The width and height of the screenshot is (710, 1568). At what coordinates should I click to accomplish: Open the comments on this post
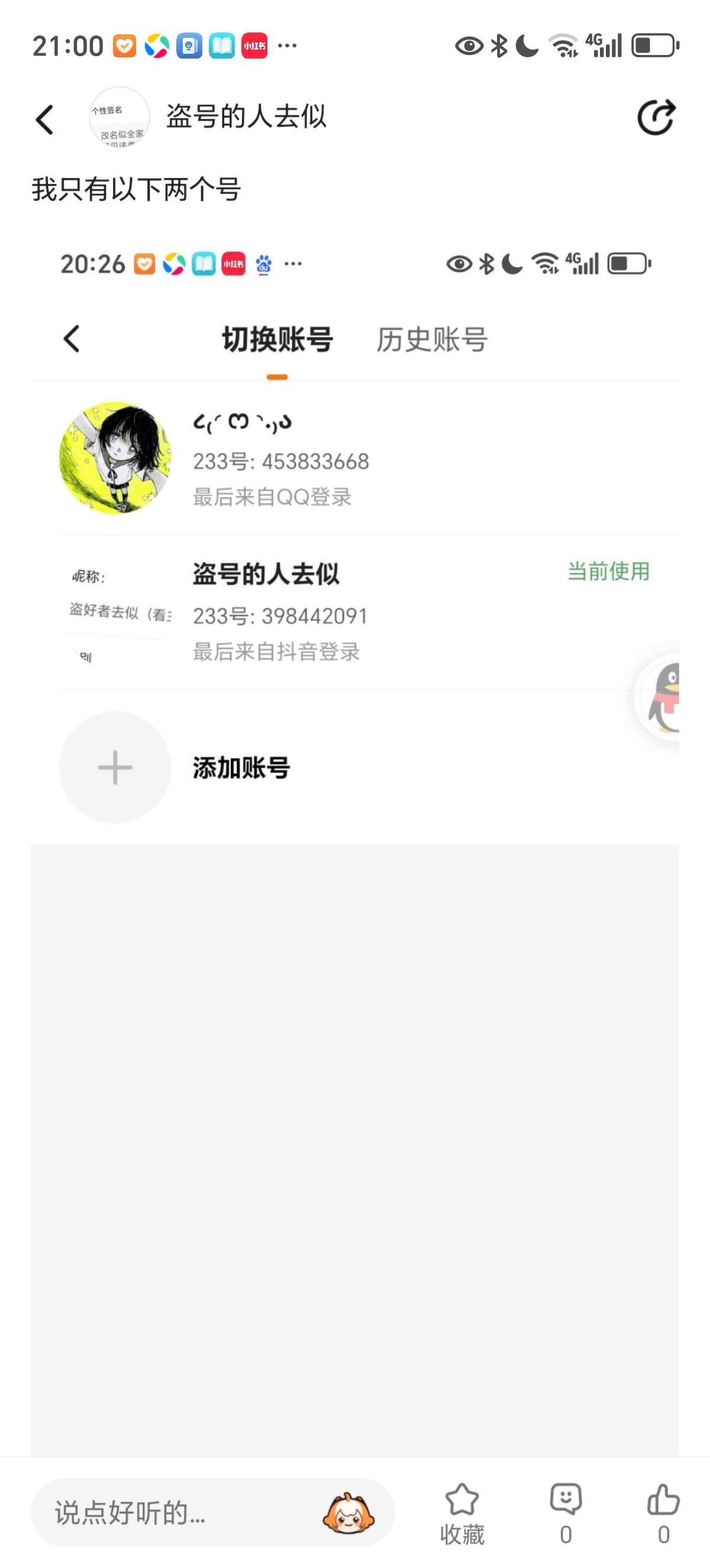point(566,1512)
